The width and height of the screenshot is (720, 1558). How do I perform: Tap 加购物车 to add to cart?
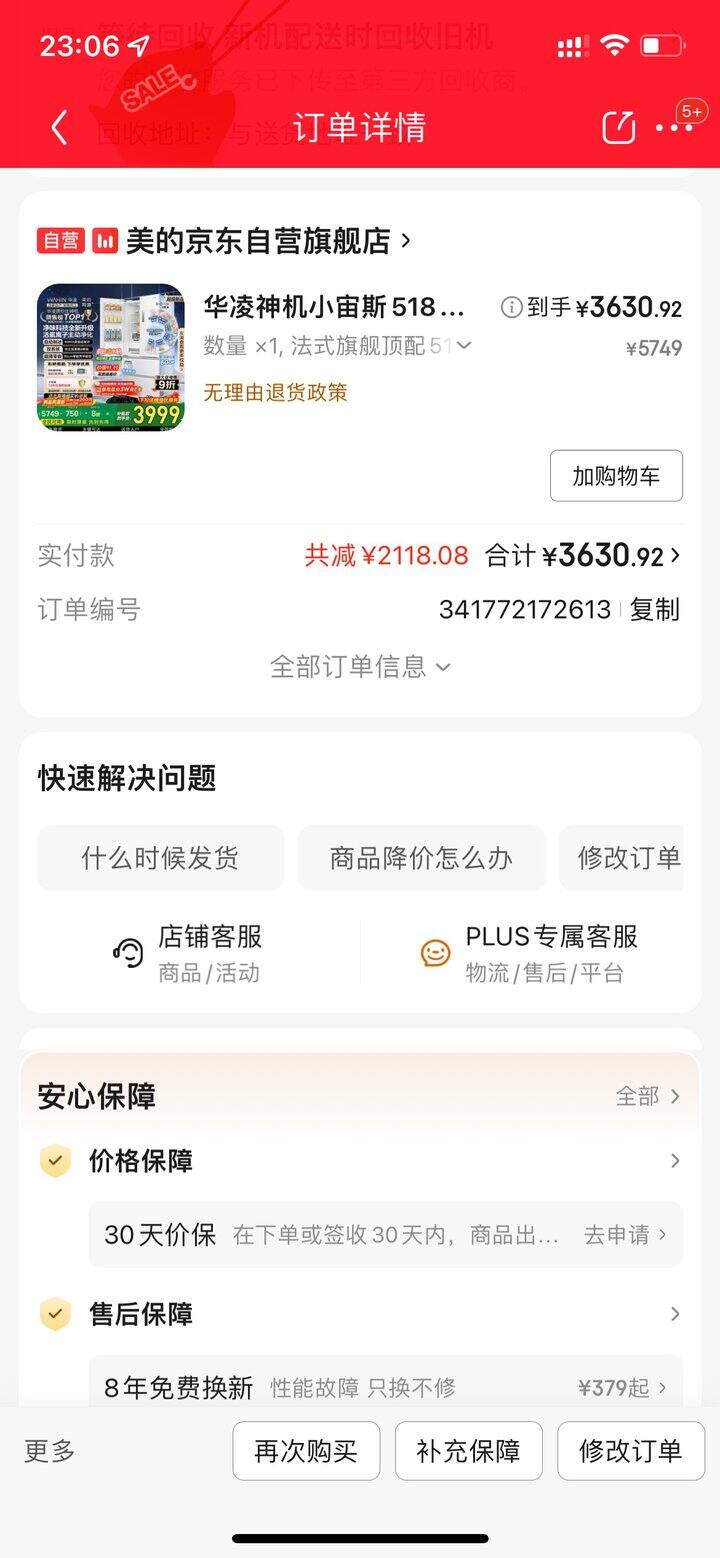click(616, 475)
